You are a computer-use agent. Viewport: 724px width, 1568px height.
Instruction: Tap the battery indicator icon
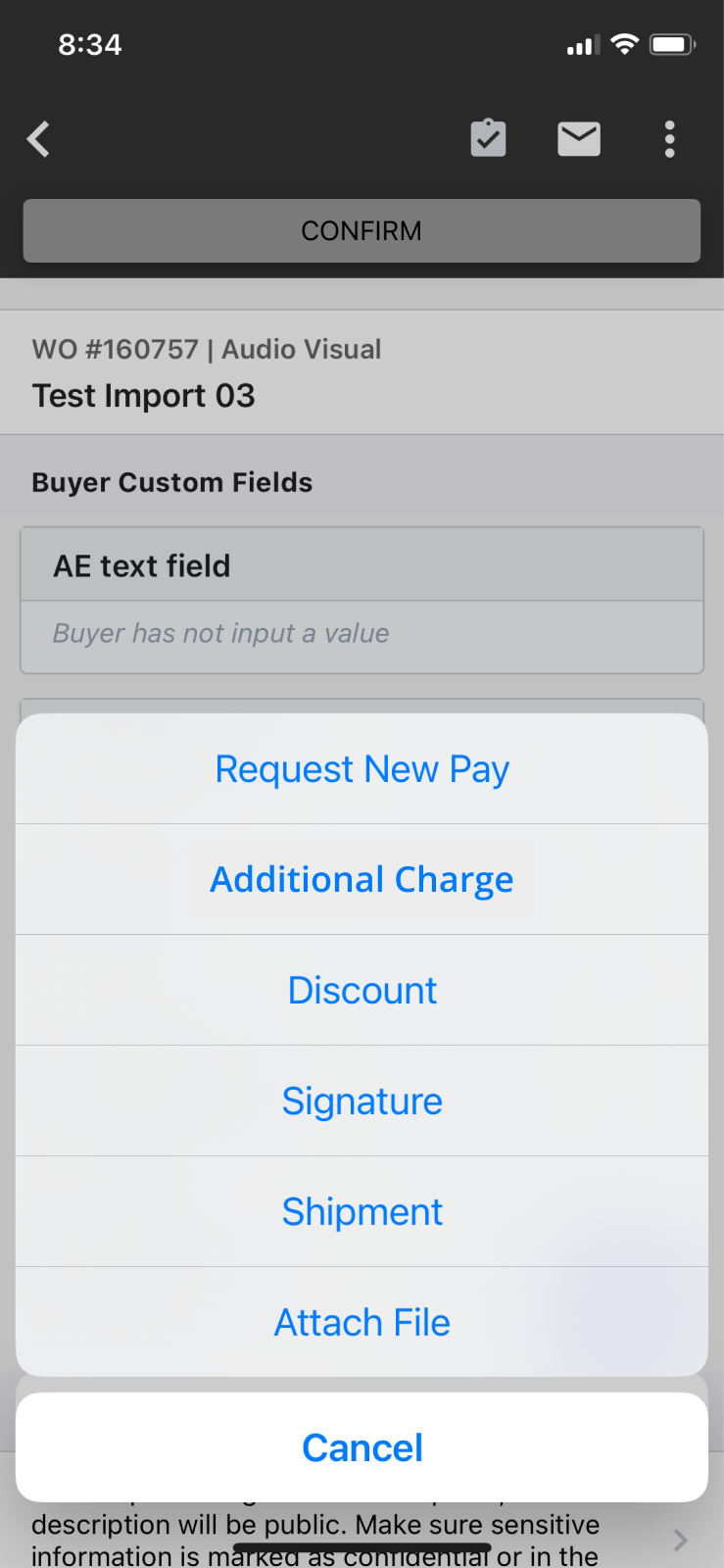click(x=672, y=43)
